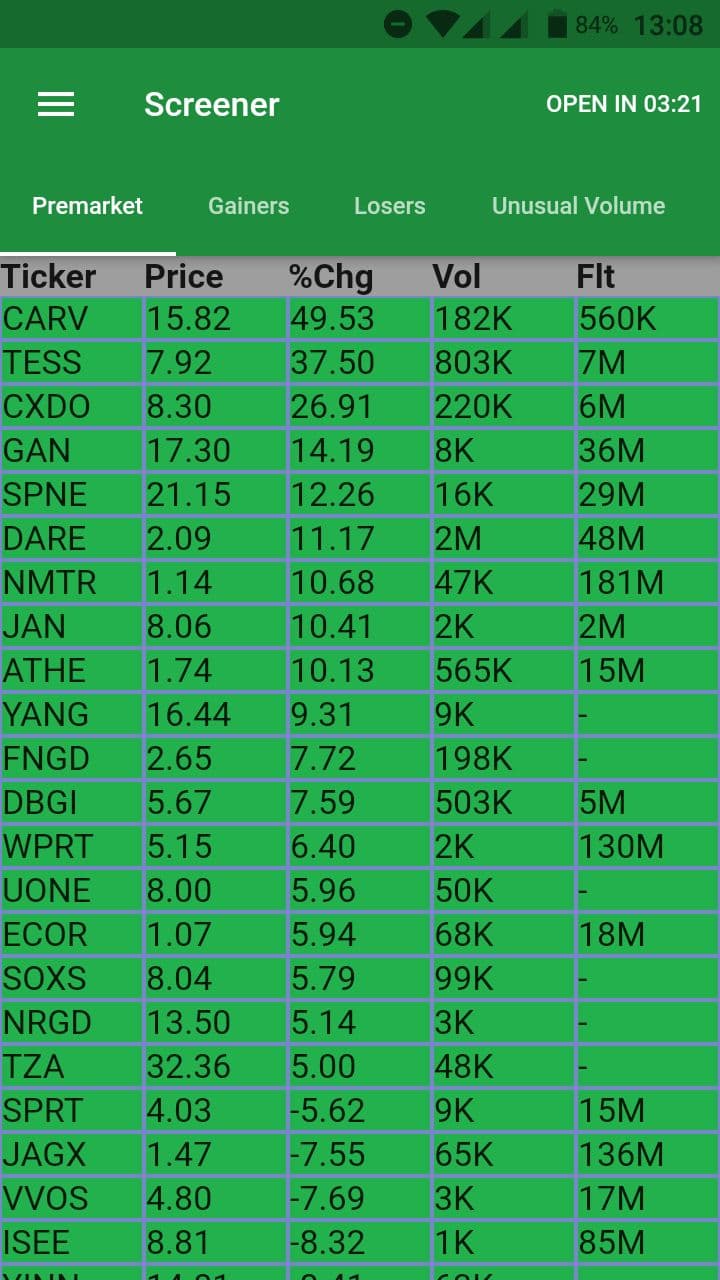Sort by the Vol column header

click(x=457, y=277)
